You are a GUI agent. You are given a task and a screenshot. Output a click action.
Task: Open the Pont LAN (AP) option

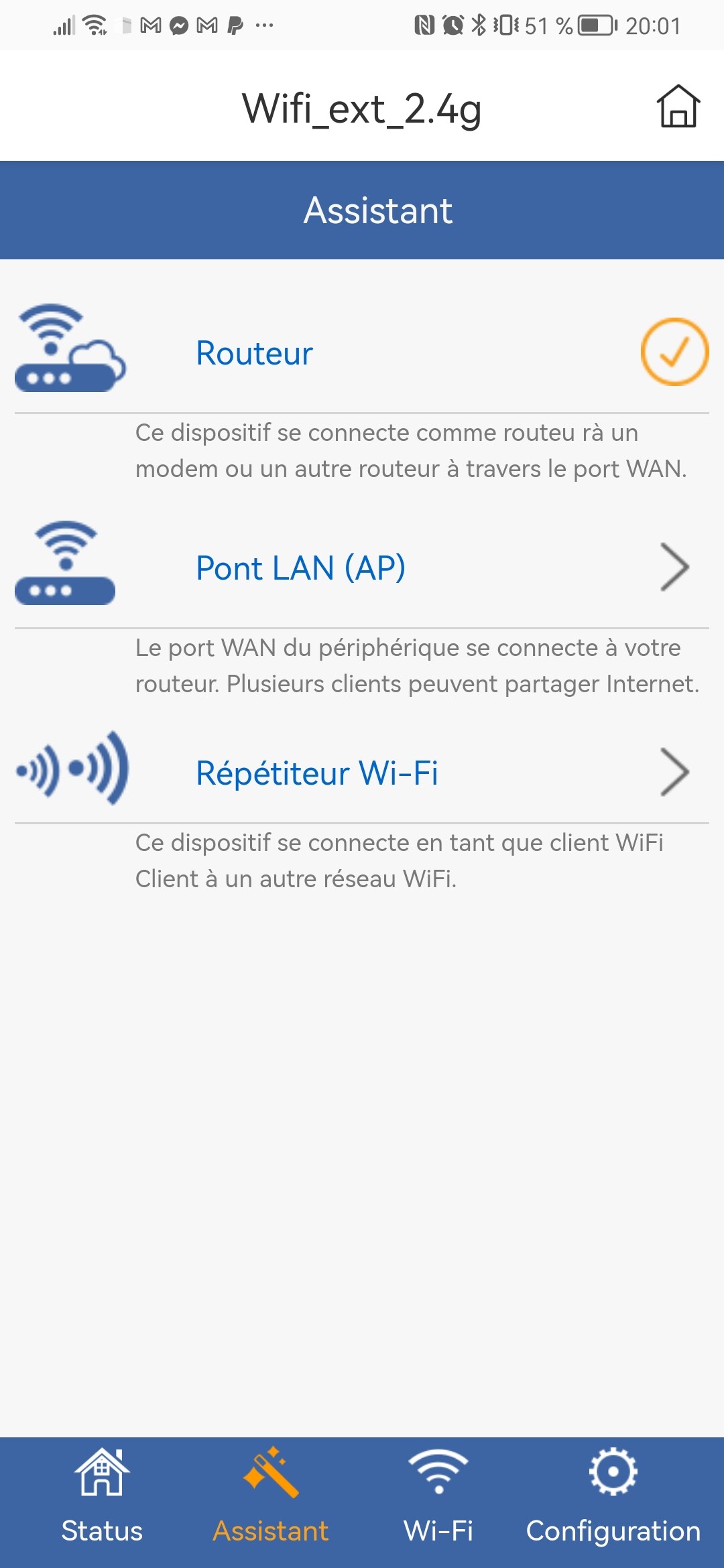coord(301,568)
